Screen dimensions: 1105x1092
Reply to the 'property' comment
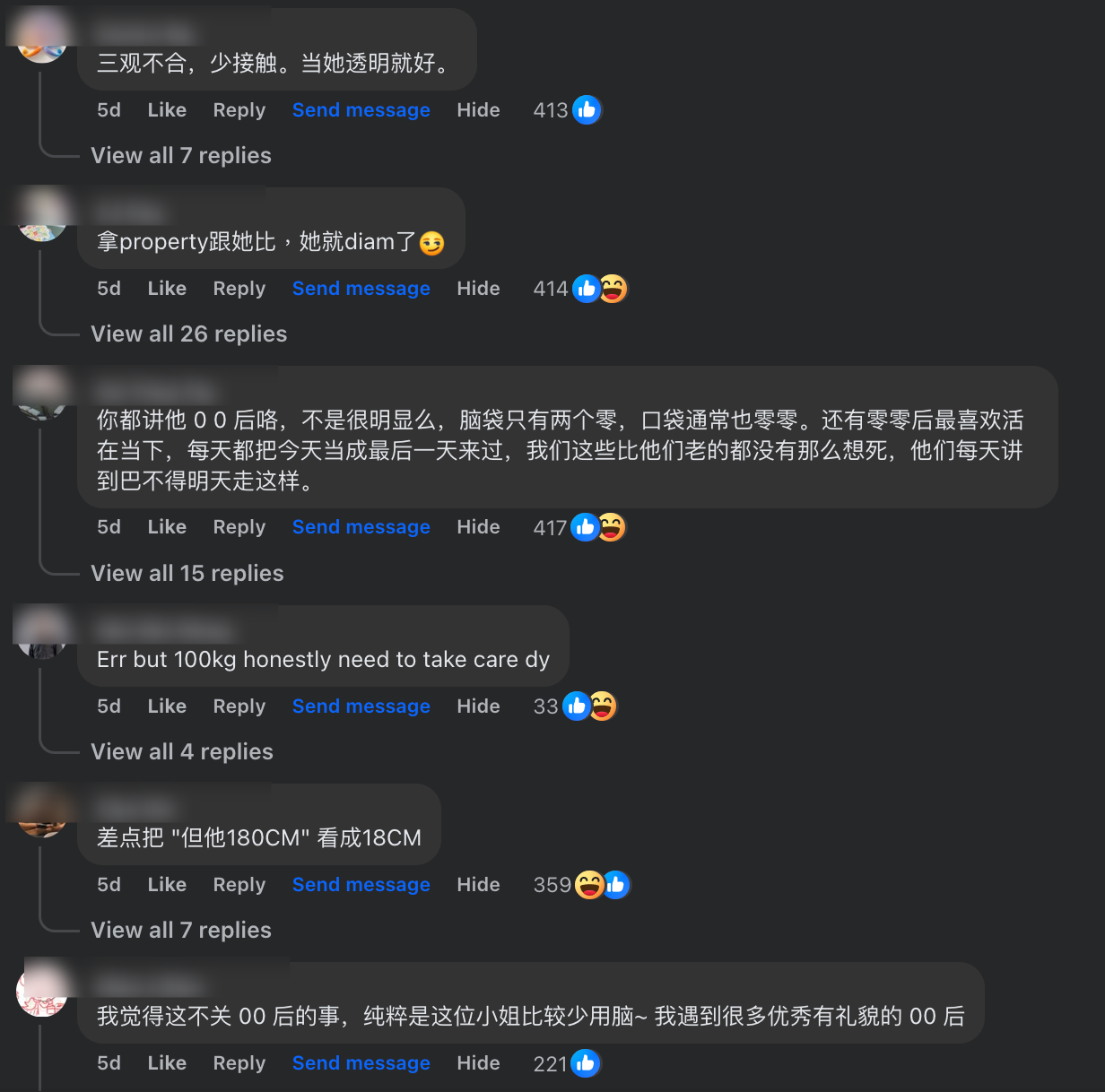[239, 289]
